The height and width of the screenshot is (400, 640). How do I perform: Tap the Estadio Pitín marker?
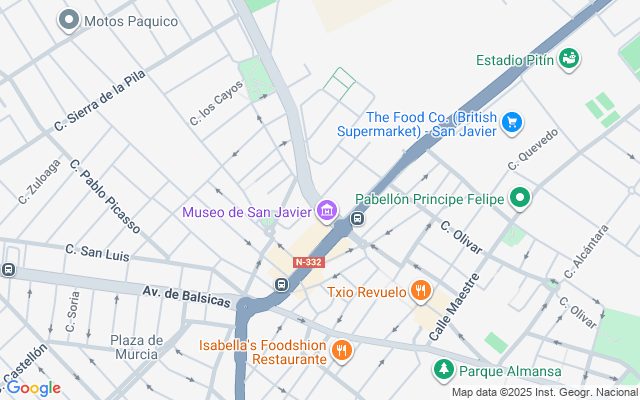[x=569, y=60]
